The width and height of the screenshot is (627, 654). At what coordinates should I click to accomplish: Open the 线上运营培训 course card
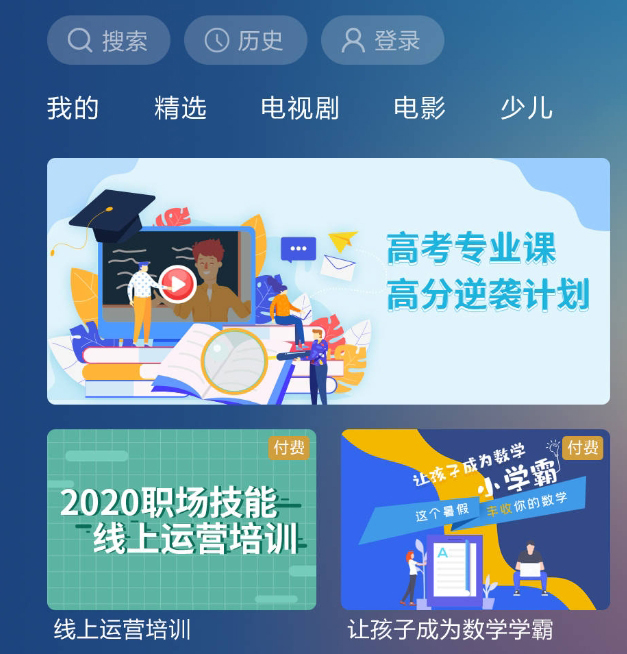coord(181,520)
